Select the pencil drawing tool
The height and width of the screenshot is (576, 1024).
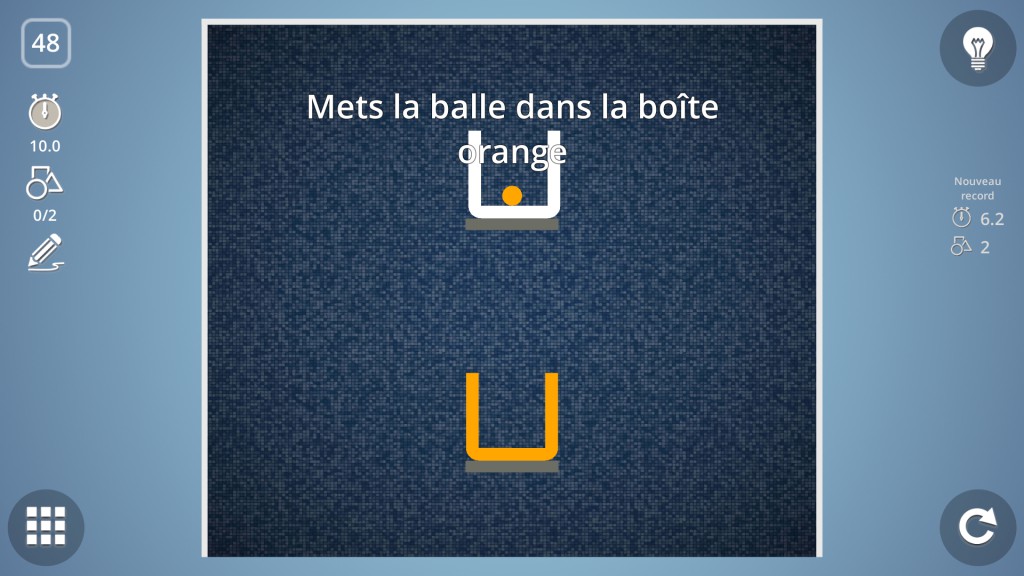click(x=45, y=251)
